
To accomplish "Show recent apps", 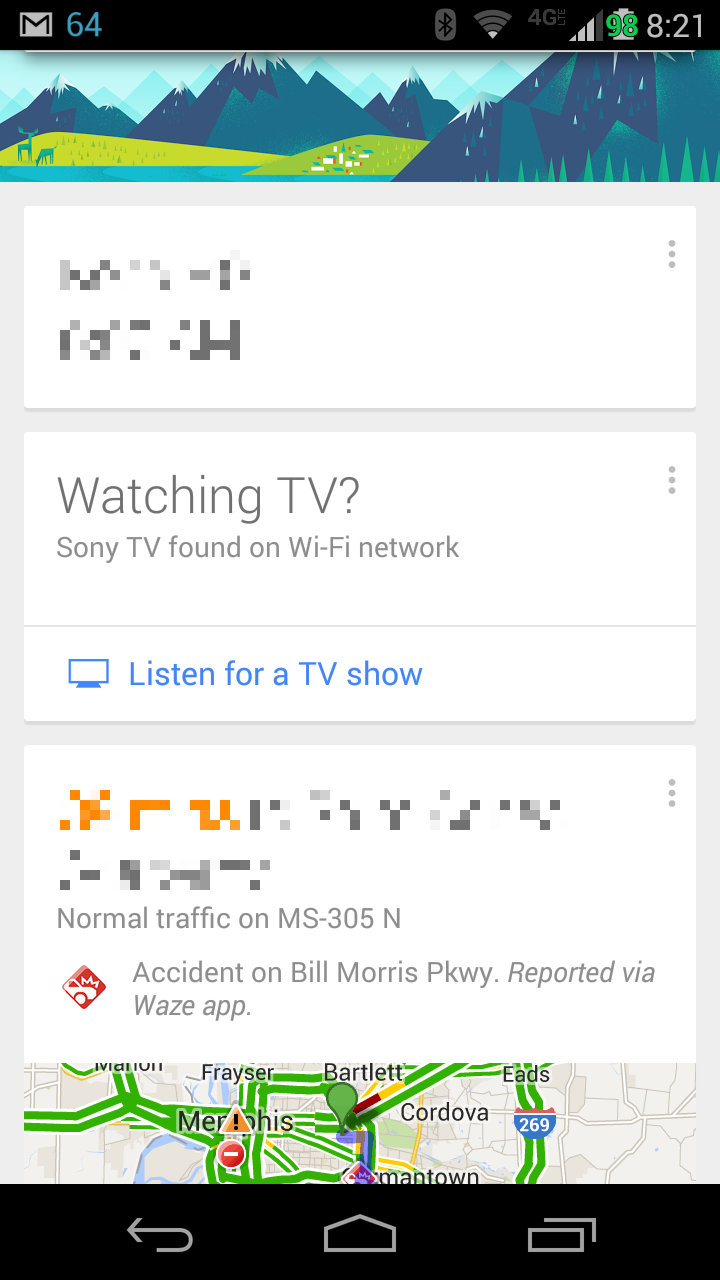I will point(561,1235).
